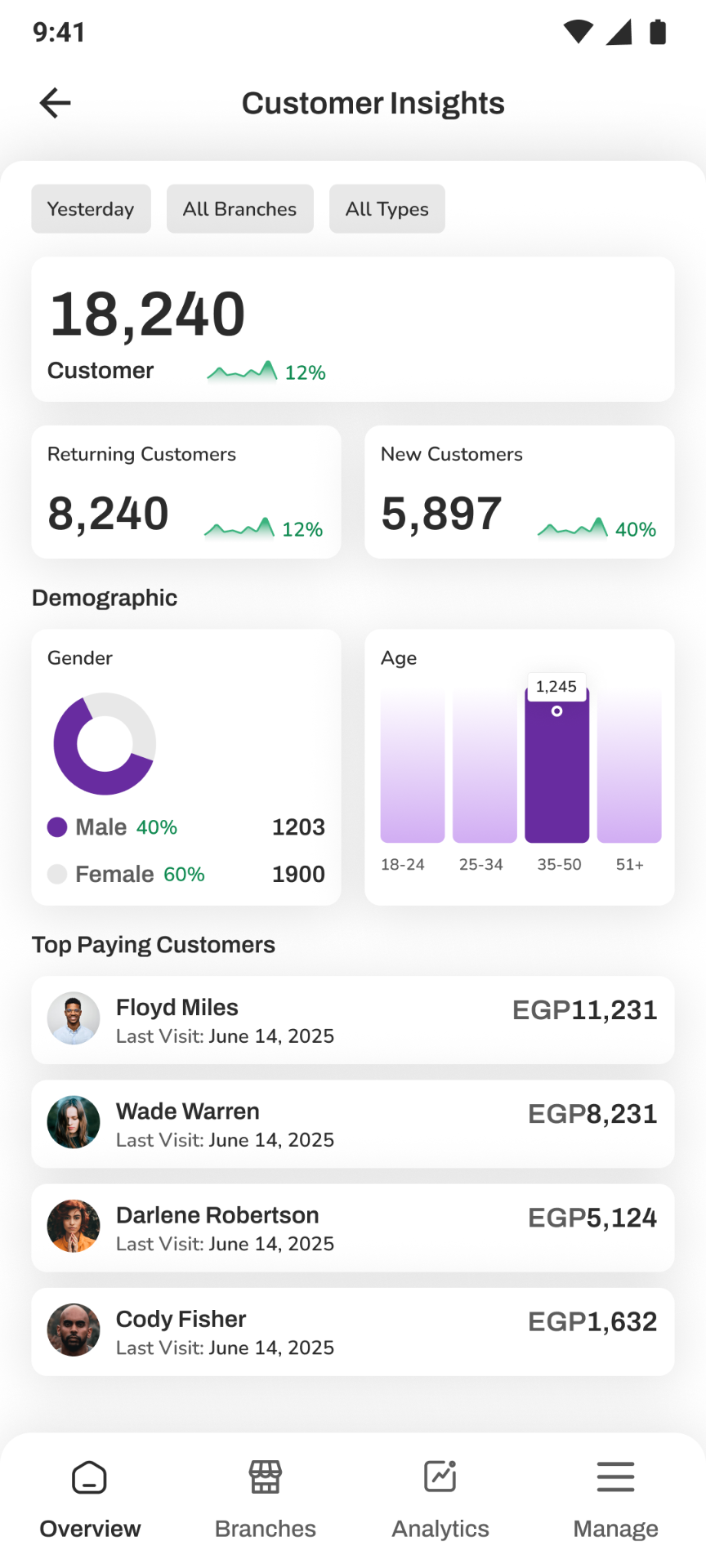Open the Yesterday date filter
Viewport: 706px width, 1568px height.
91,209
